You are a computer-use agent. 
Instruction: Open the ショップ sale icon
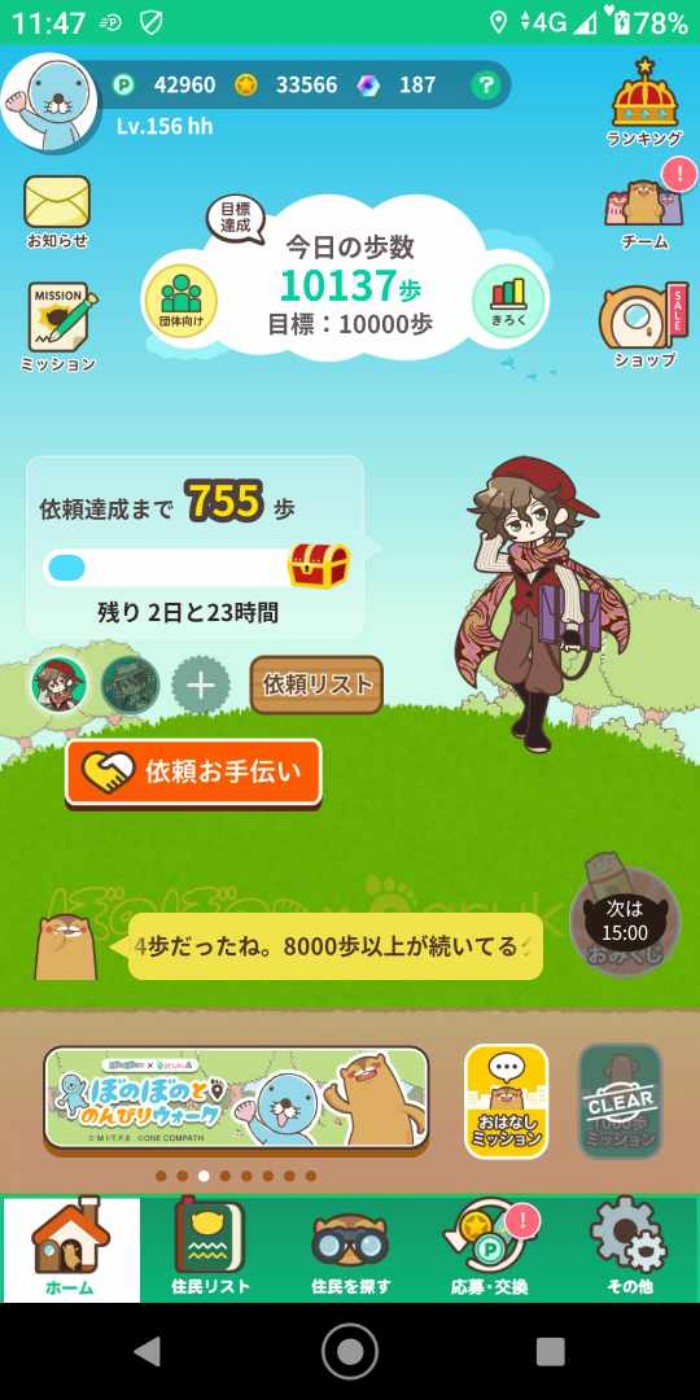tap(644, 326)
